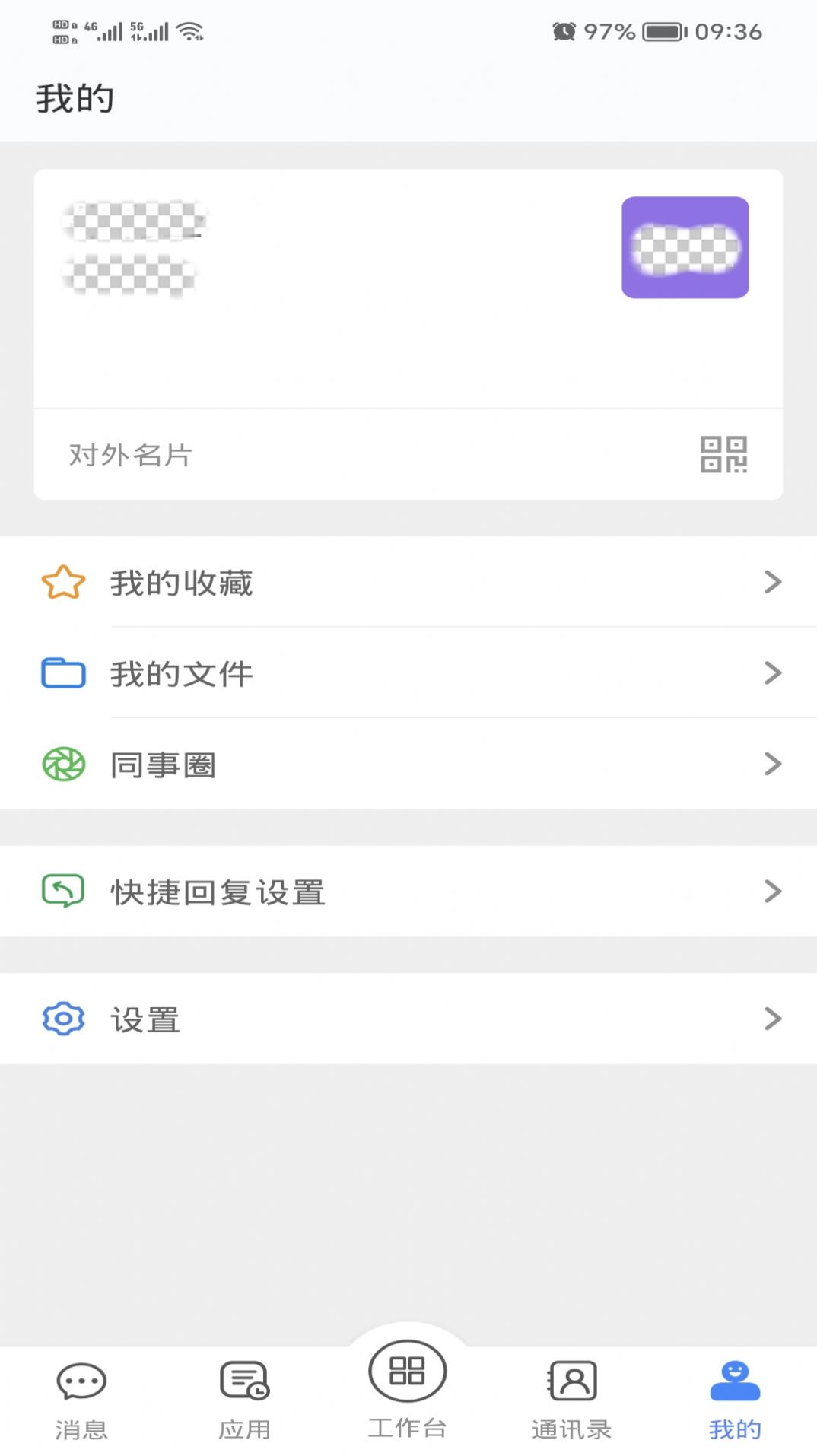Open 我的文件 files
This screenshot has height=1456, width=817.
(x=408, y=673)
